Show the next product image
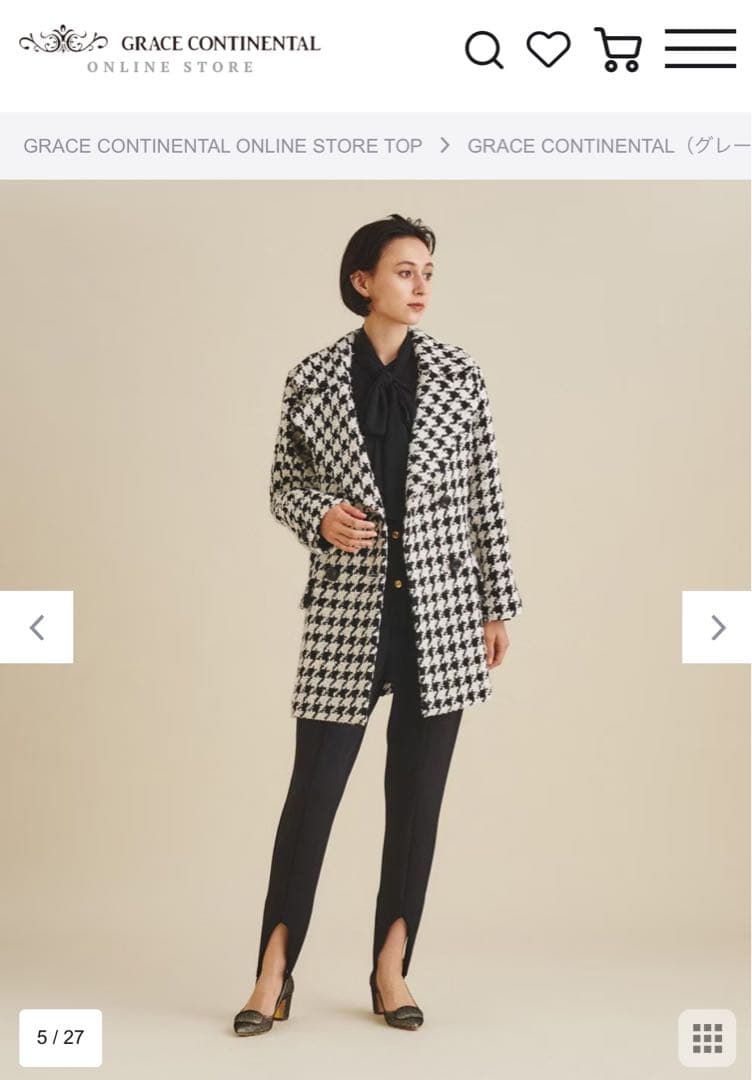The height and width of the screenshot is (1080, 752). pos(717,627)
